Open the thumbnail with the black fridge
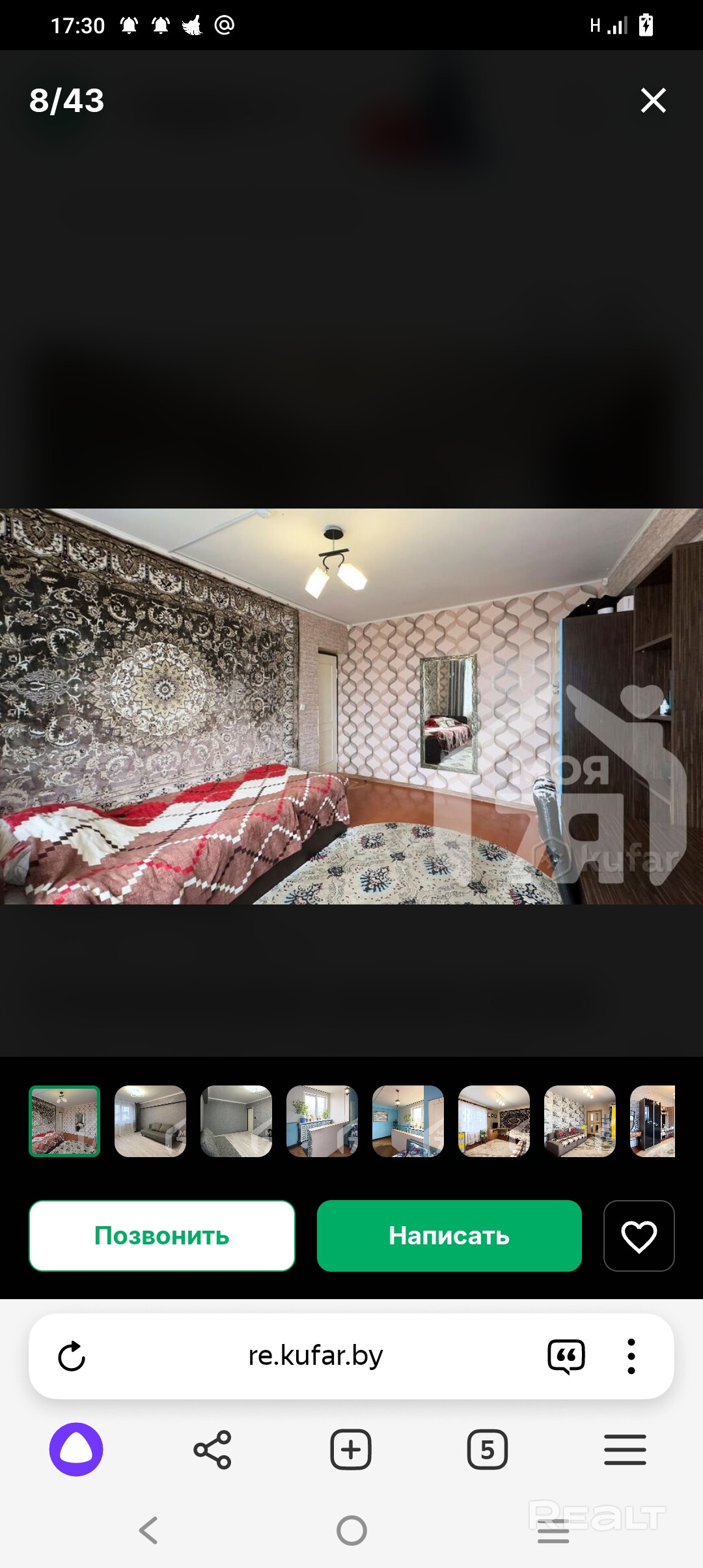The width and height of the screenshot is (703, 1568). [653, 1121]
